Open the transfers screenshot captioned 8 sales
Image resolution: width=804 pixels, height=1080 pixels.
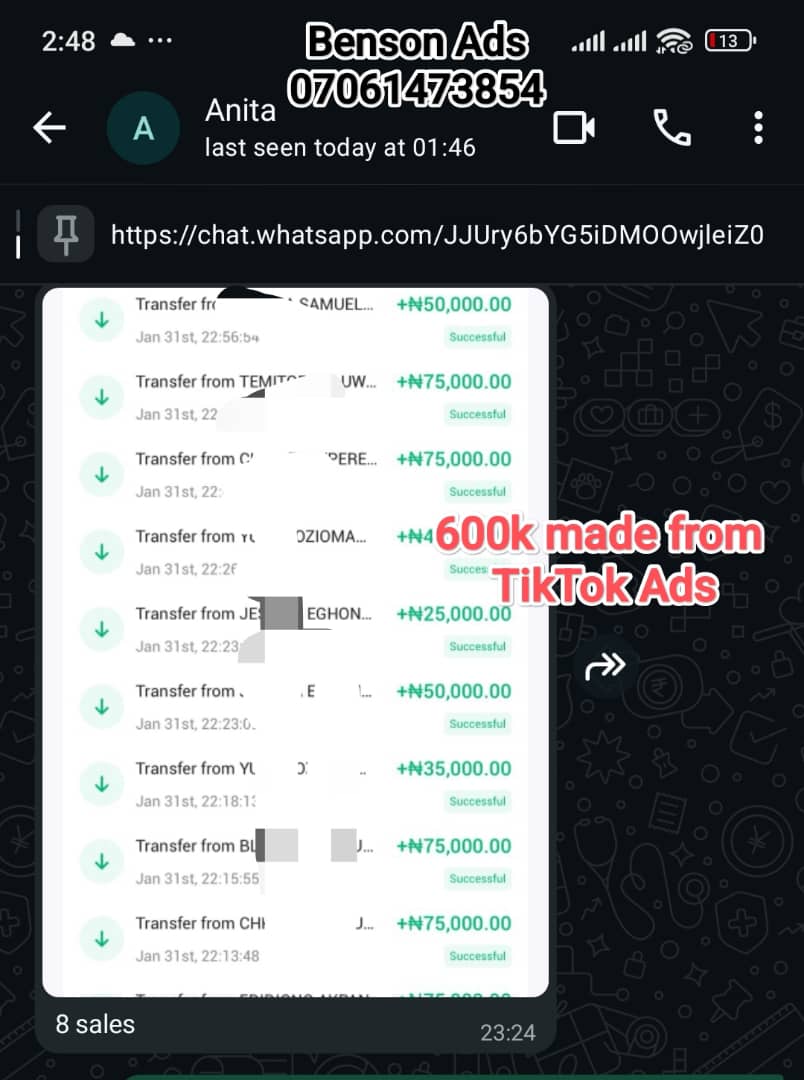point(296,640)
